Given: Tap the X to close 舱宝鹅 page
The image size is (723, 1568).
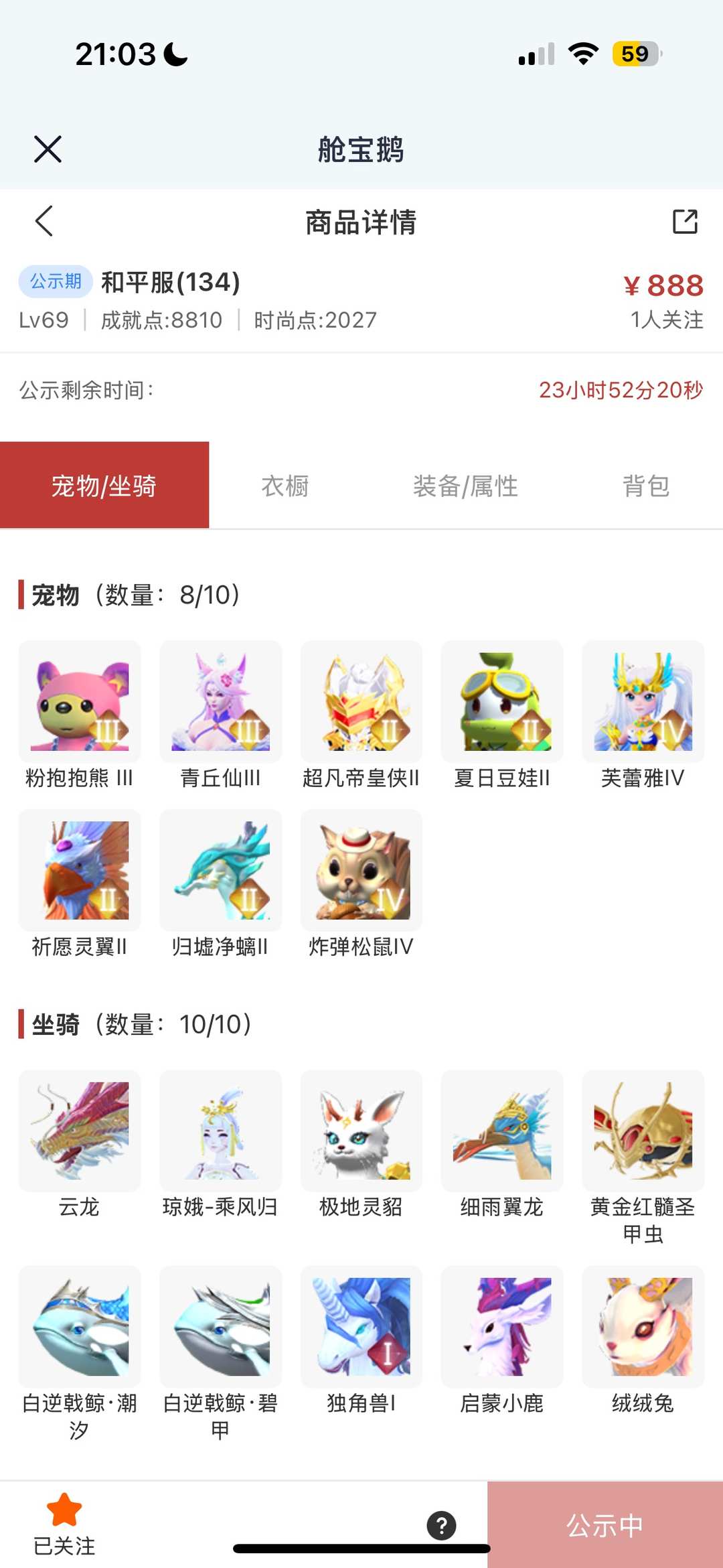Looking at the screenshot, I should point(46,149).
